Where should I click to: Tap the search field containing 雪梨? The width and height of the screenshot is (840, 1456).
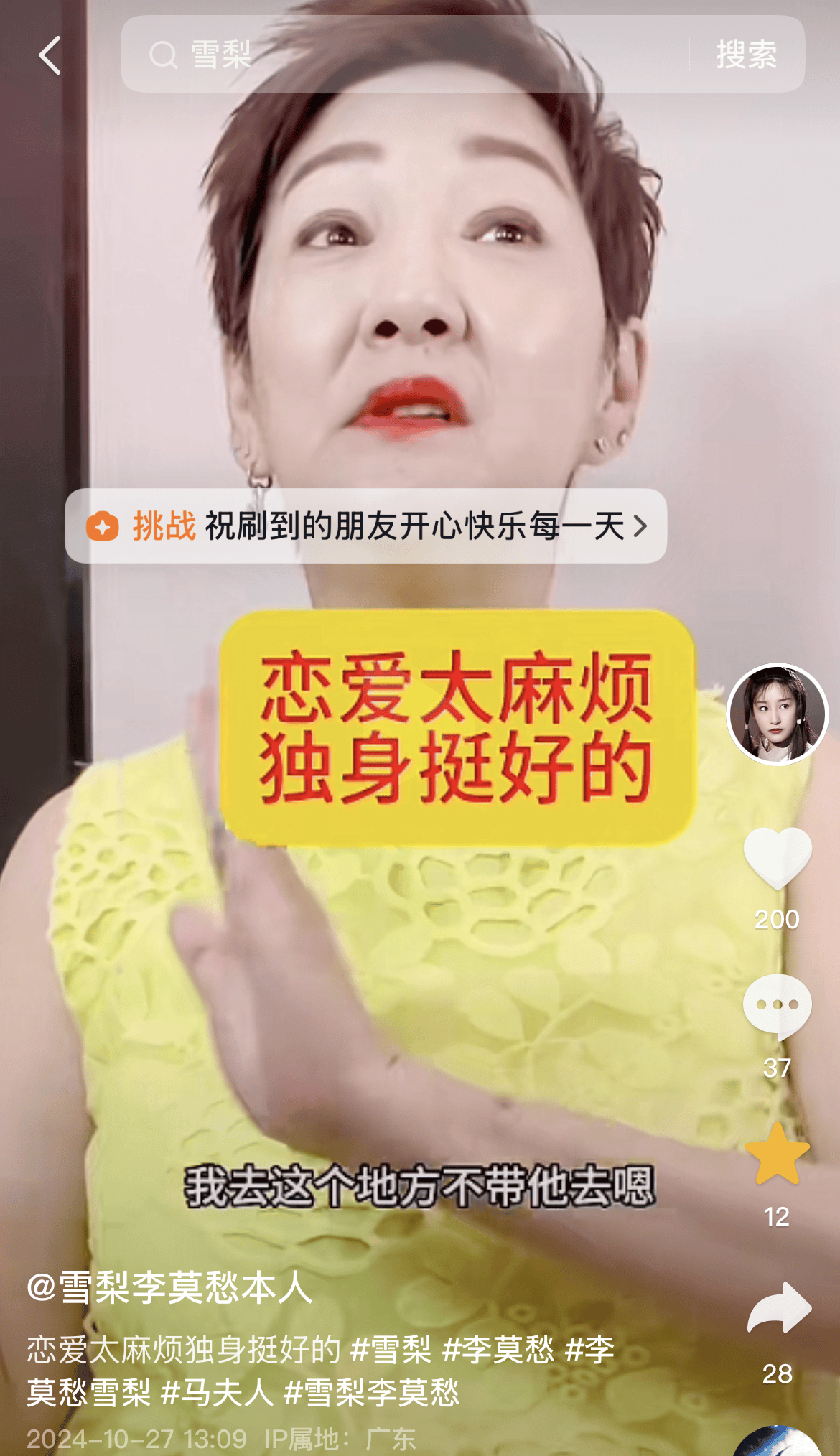coord(402,55)
